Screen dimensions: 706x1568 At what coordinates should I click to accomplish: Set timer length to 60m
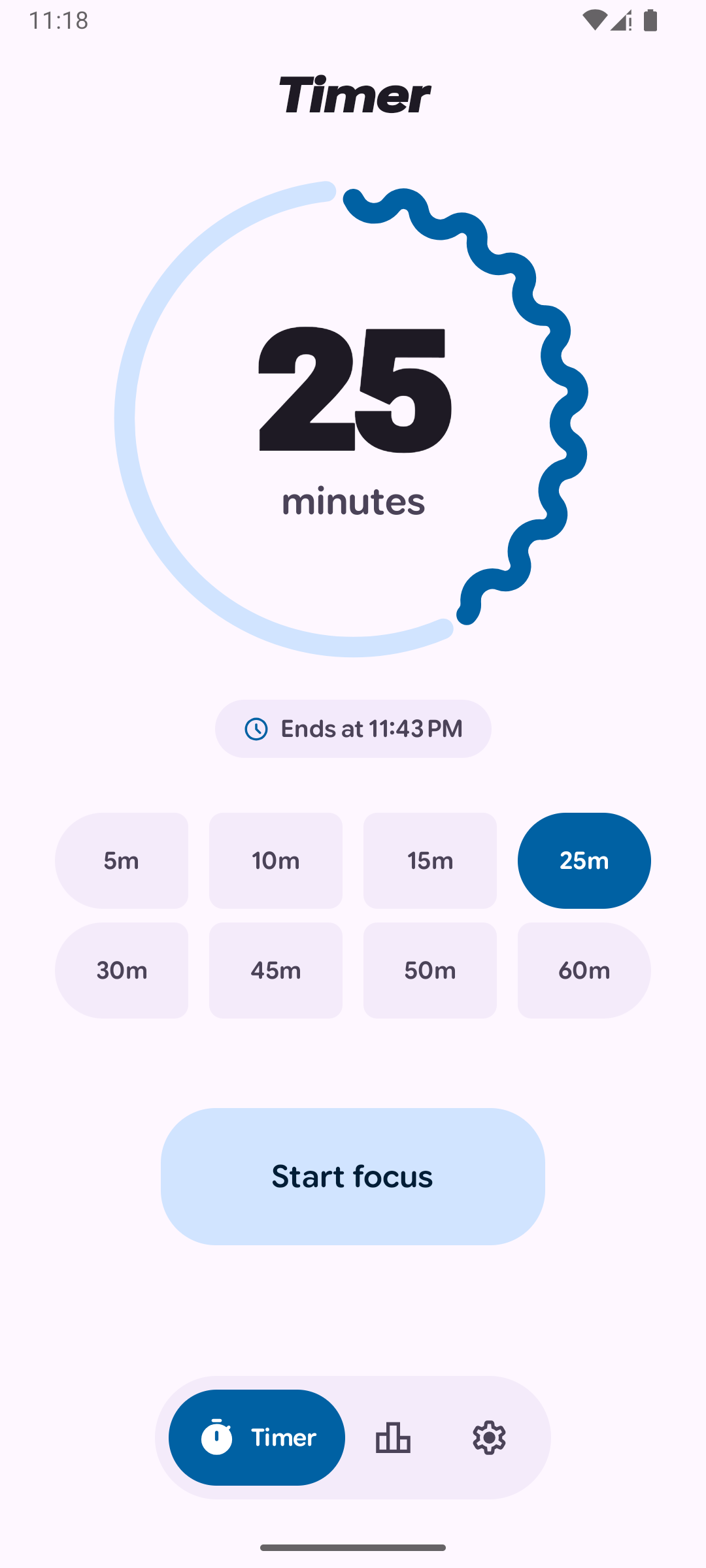584,970
